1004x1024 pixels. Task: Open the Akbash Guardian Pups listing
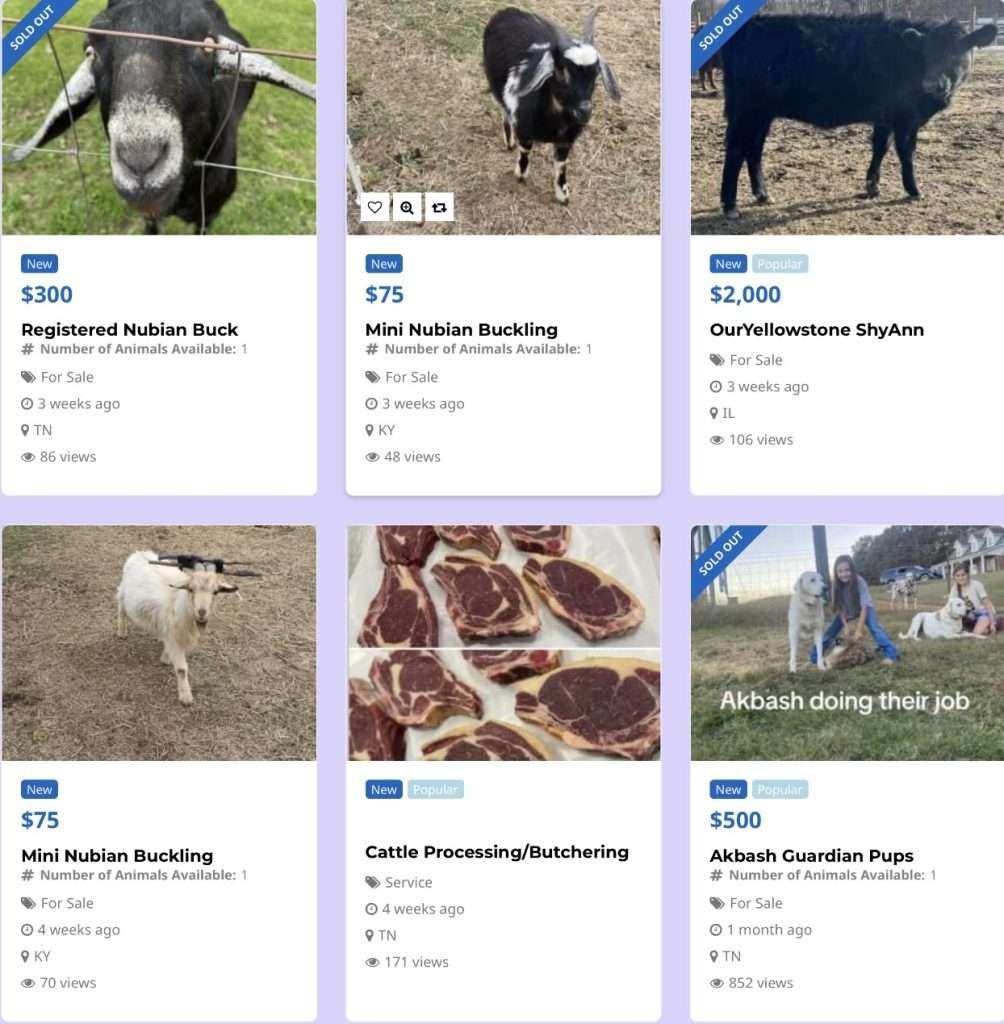coord(811,855)
